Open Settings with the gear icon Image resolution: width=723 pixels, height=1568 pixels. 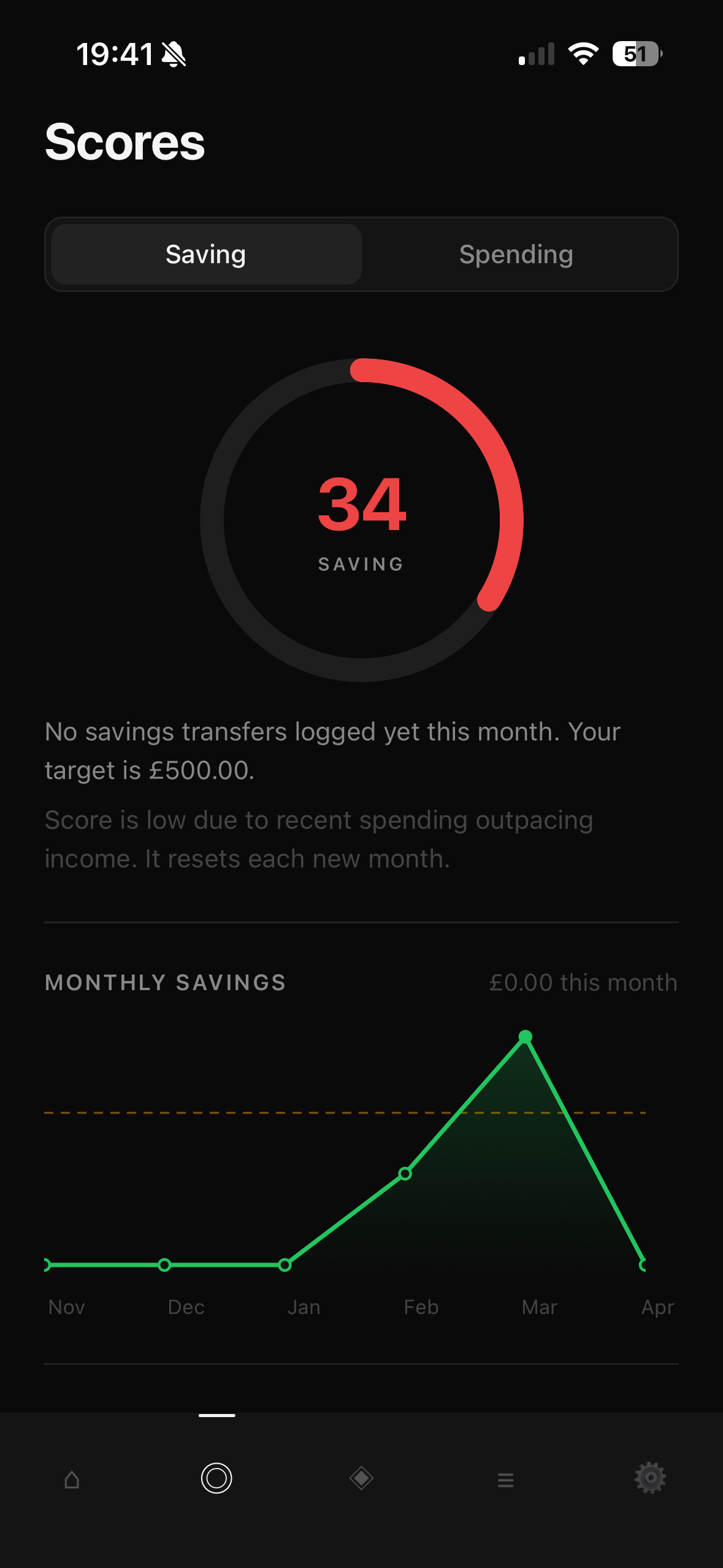click(x=651, y=1478)
